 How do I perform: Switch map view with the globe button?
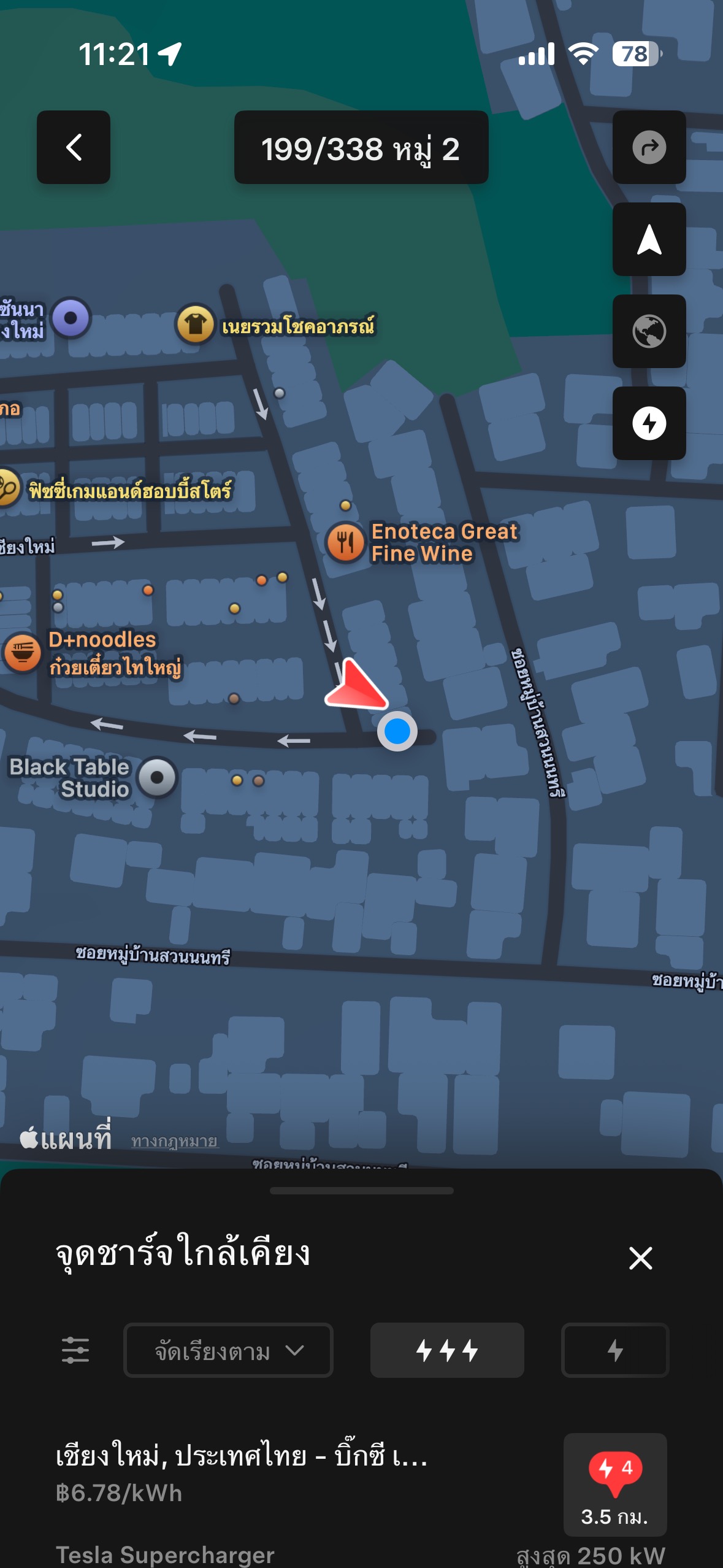[649, 331]
